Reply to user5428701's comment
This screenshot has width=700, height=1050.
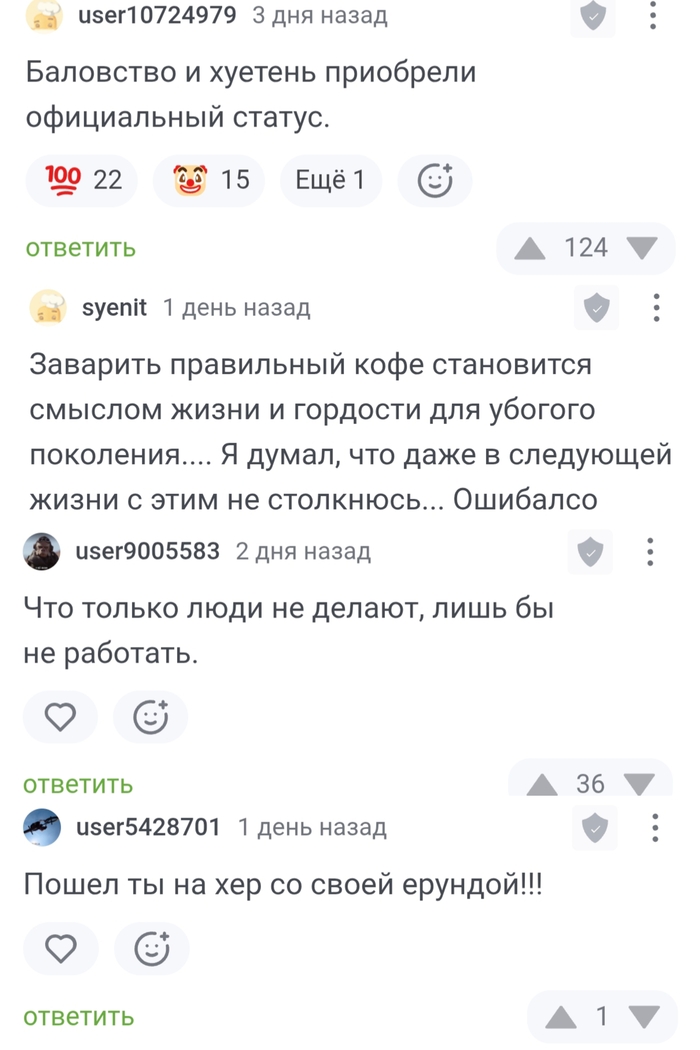(x=80, y=1017)
